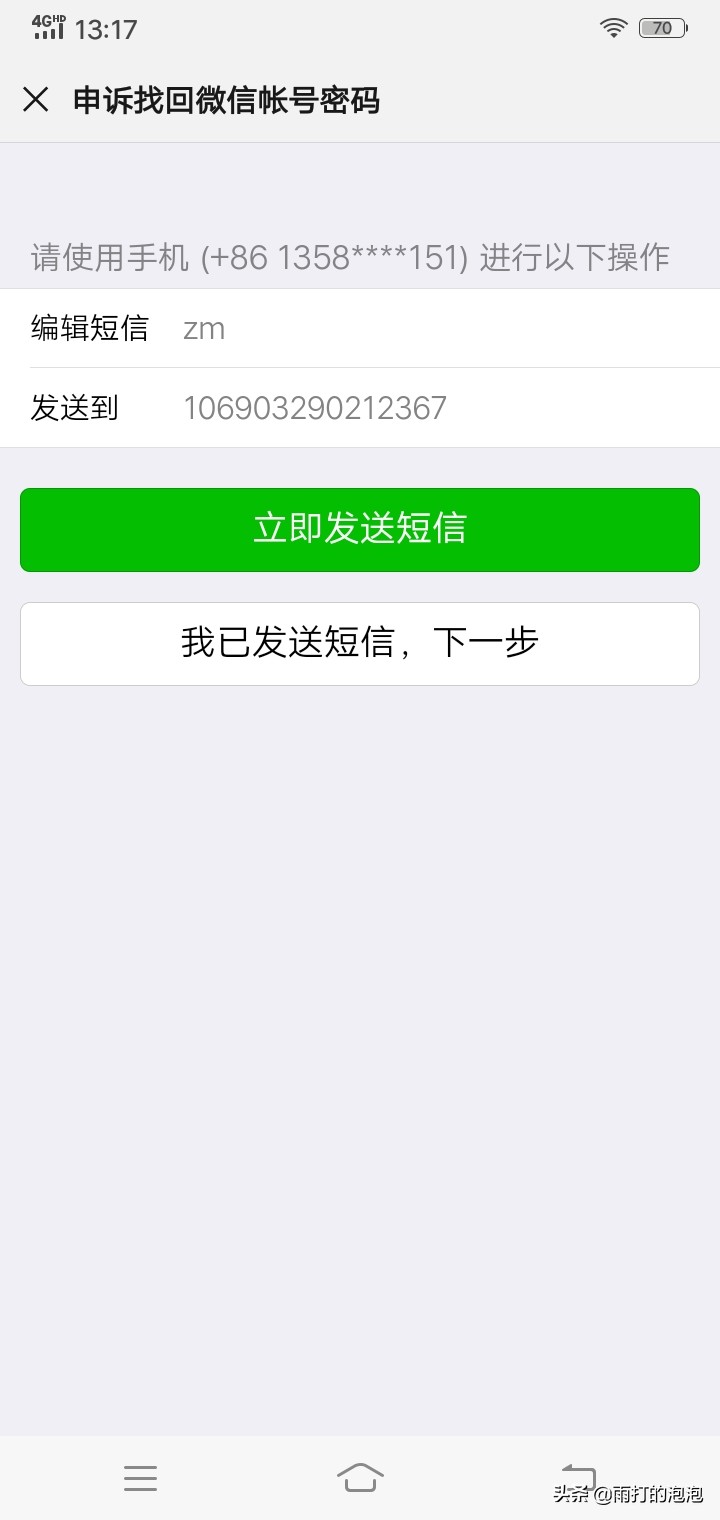720x1520 pixels.
Task: Tap the green send SMS button
Action: click(360, 529)
